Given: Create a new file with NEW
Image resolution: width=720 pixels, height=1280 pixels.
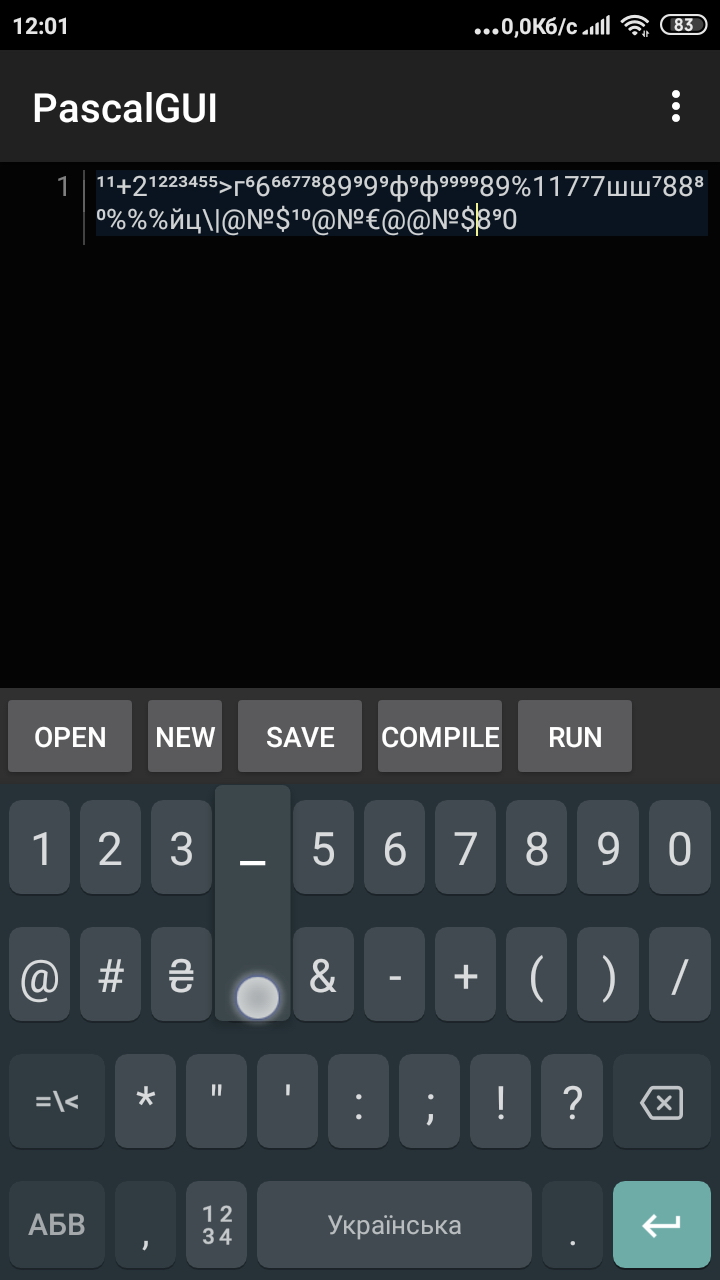Looking at the screenshot, I should pos(185,737).
